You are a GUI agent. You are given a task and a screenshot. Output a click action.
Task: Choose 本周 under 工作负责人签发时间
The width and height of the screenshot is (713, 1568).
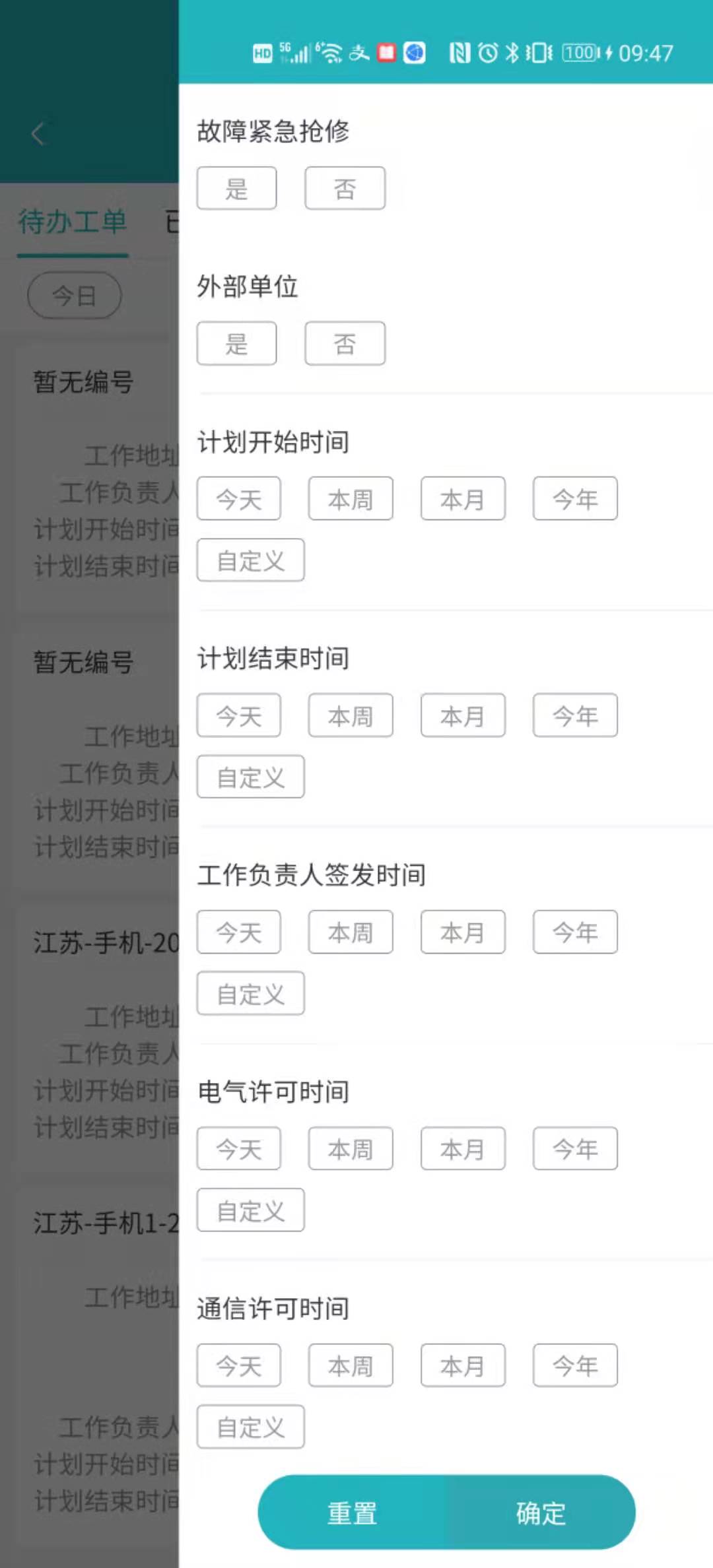[351, 932]
